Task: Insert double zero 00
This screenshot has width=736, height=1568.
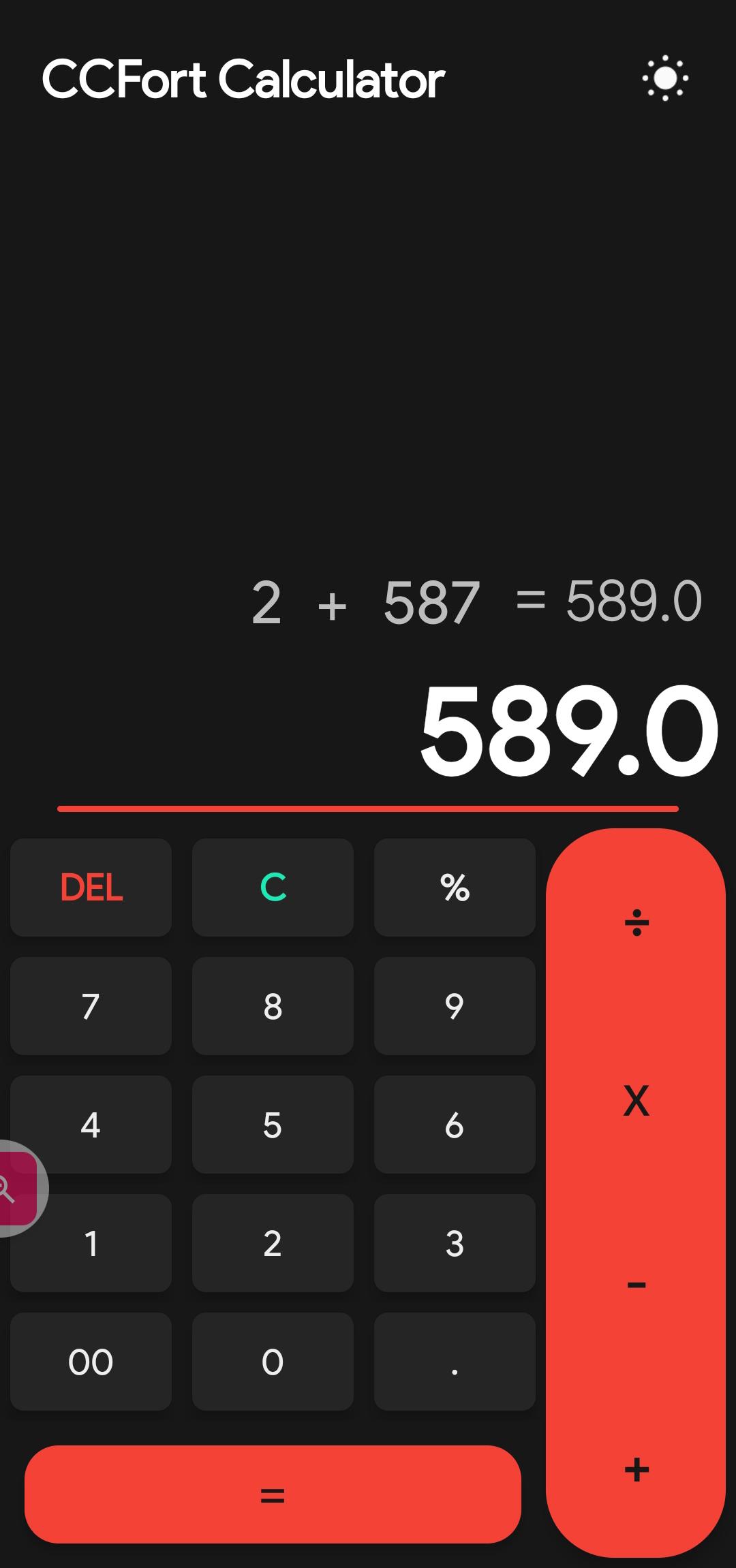Action: click(91, 1361)
